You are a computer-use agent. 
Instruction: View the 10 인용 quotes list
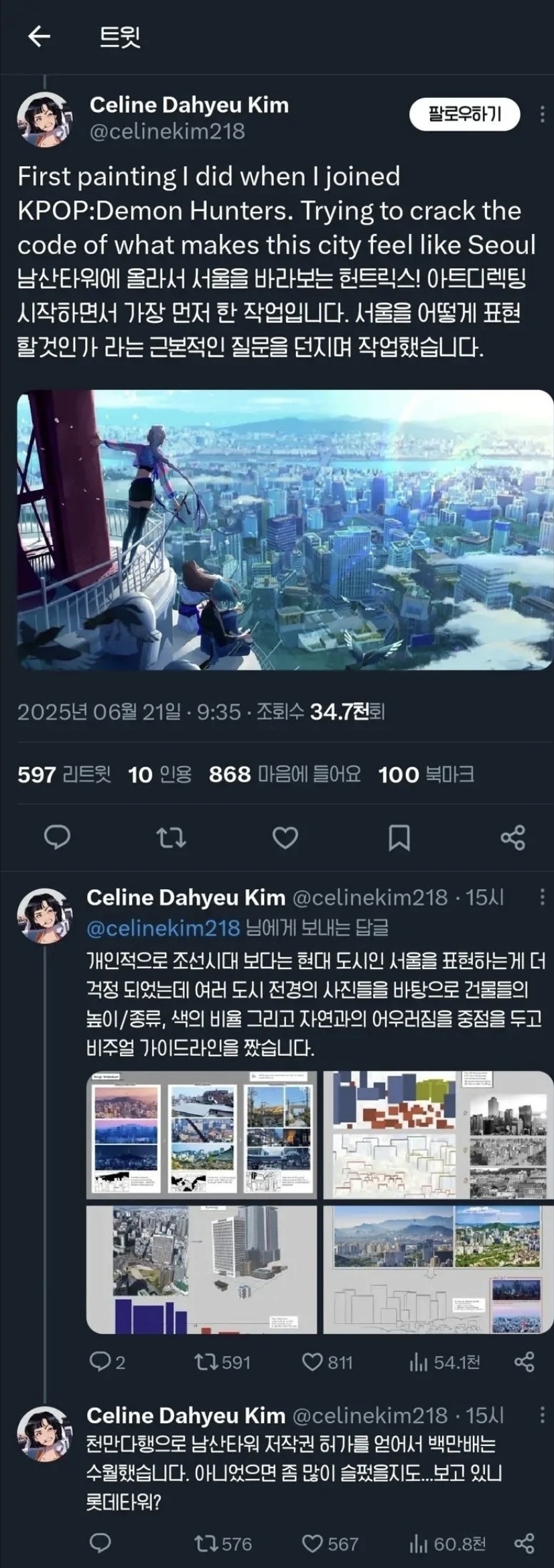point(159,775)
